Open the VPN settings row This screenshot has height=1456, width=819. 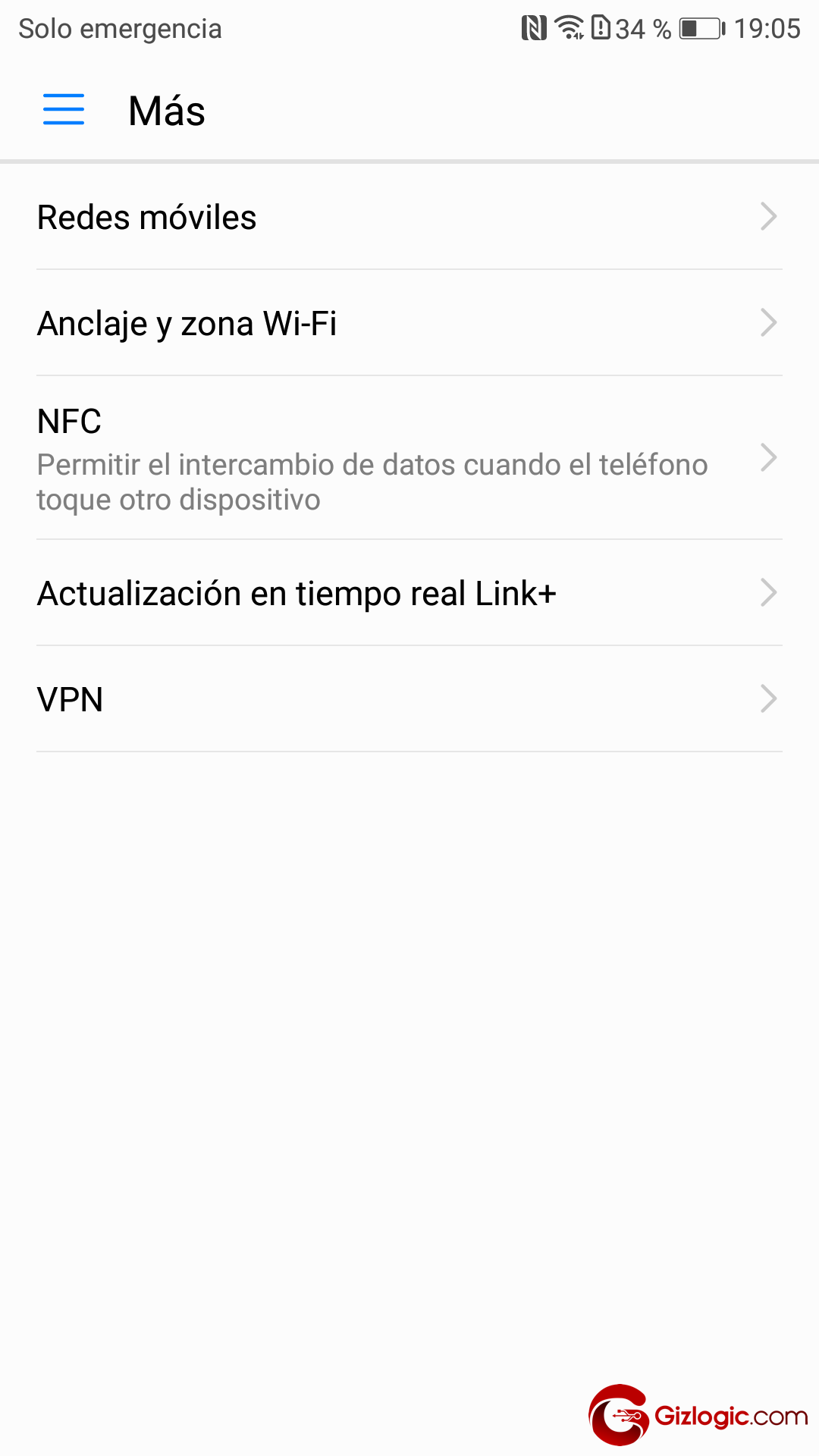[x=409, y=699]
